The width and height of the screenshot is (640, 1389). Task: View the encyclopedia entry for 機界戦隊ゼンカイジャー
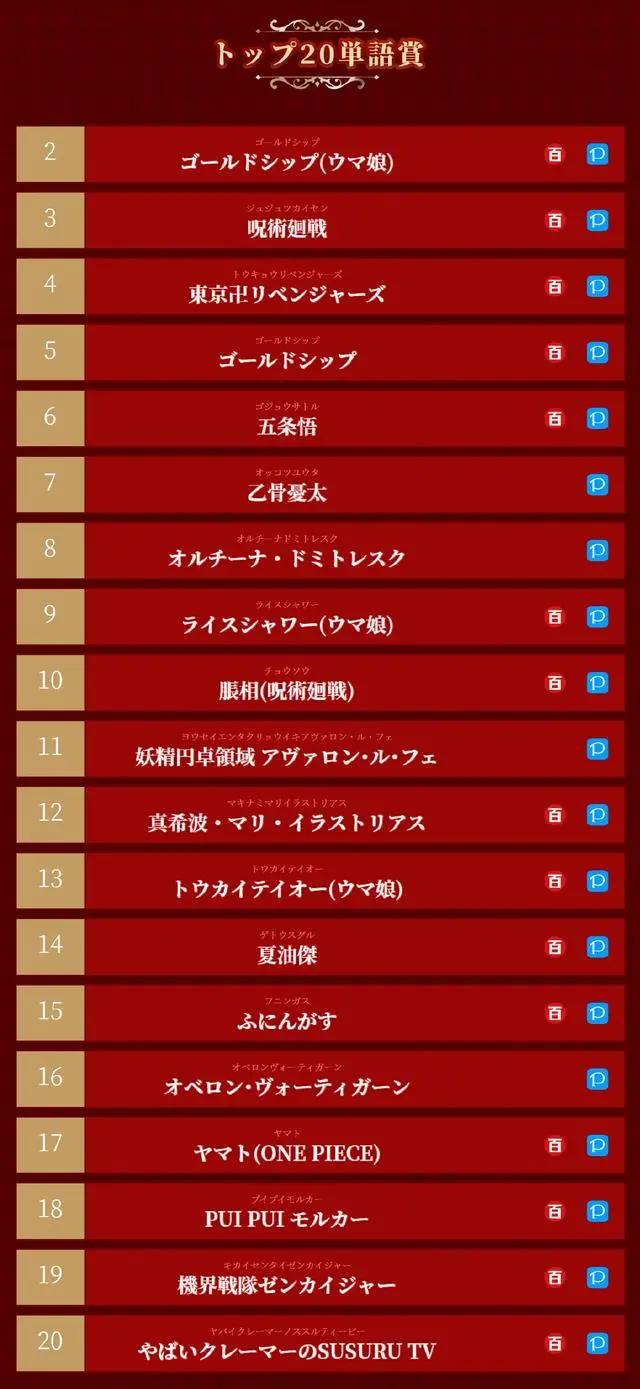[x=555, y=1276]
